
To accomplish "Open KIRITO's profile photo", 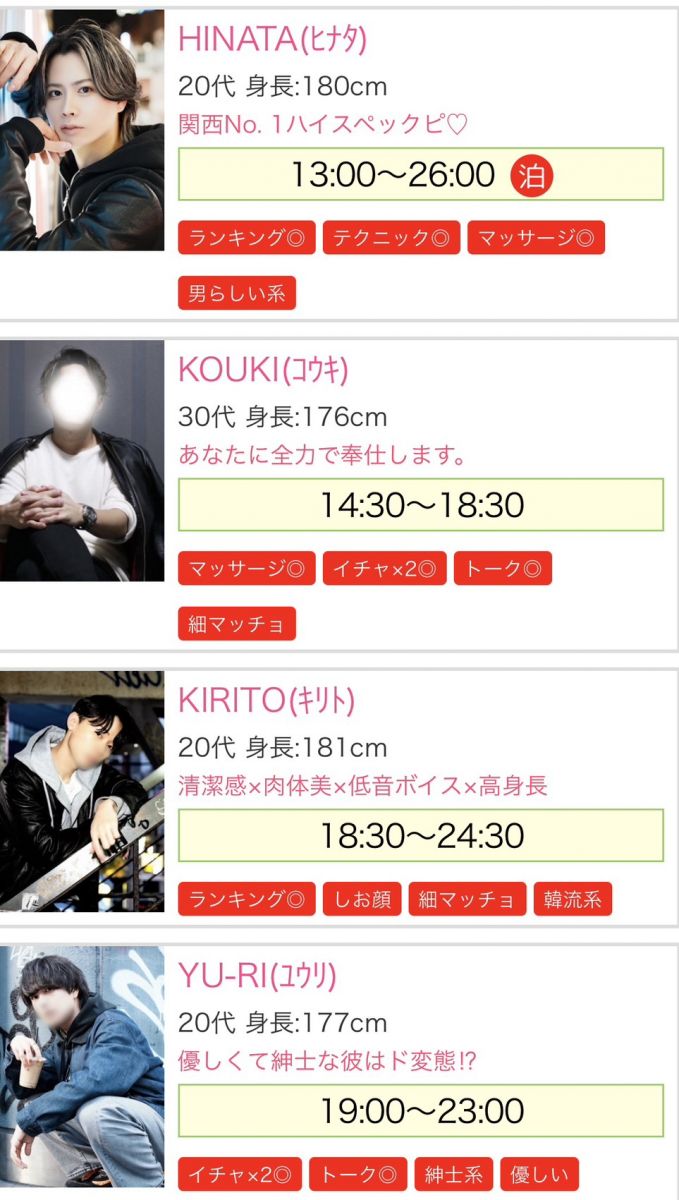I will point(82,791).
